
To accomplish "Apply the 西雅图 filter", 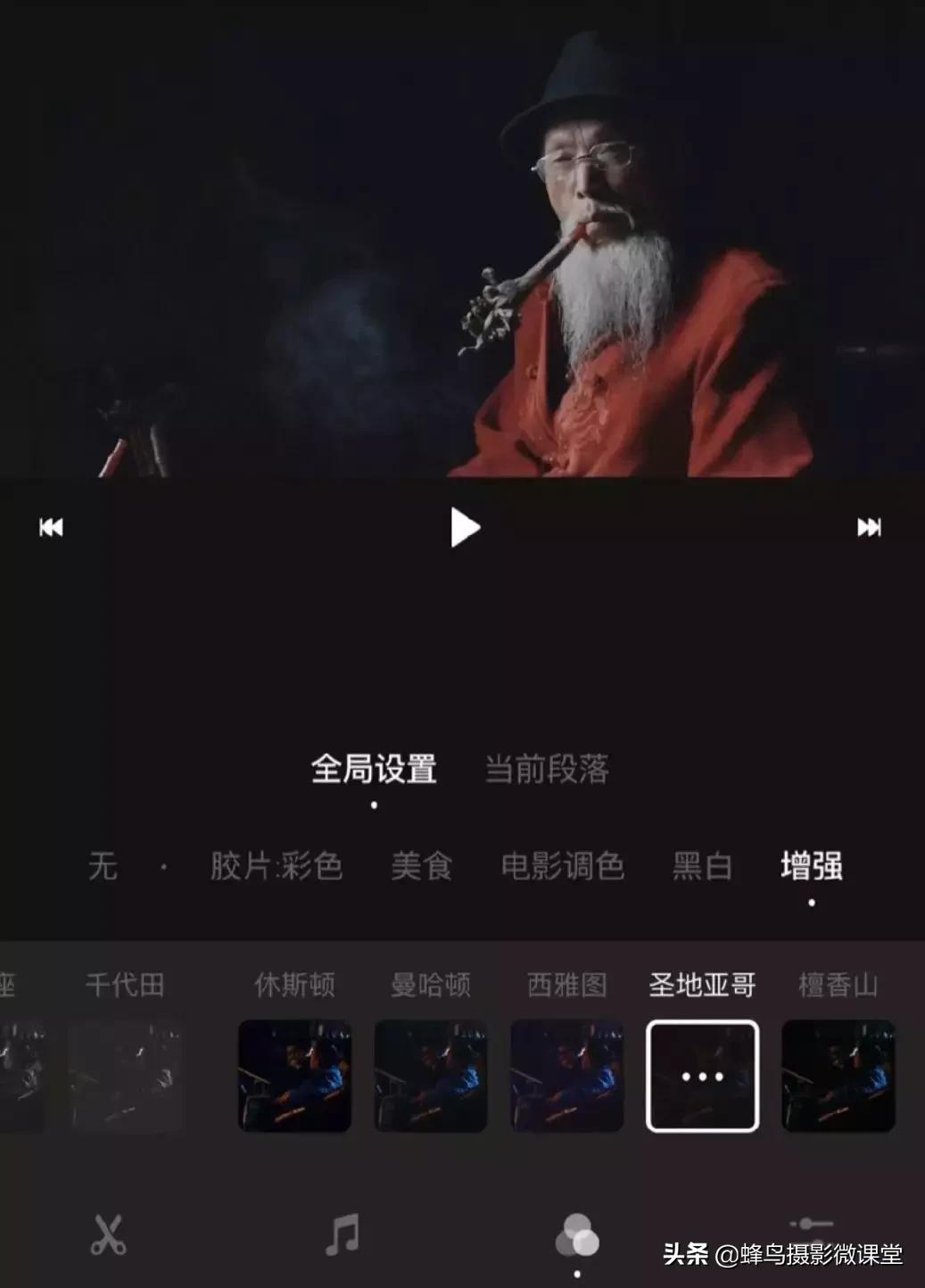I will click(x=566, y=1077).
